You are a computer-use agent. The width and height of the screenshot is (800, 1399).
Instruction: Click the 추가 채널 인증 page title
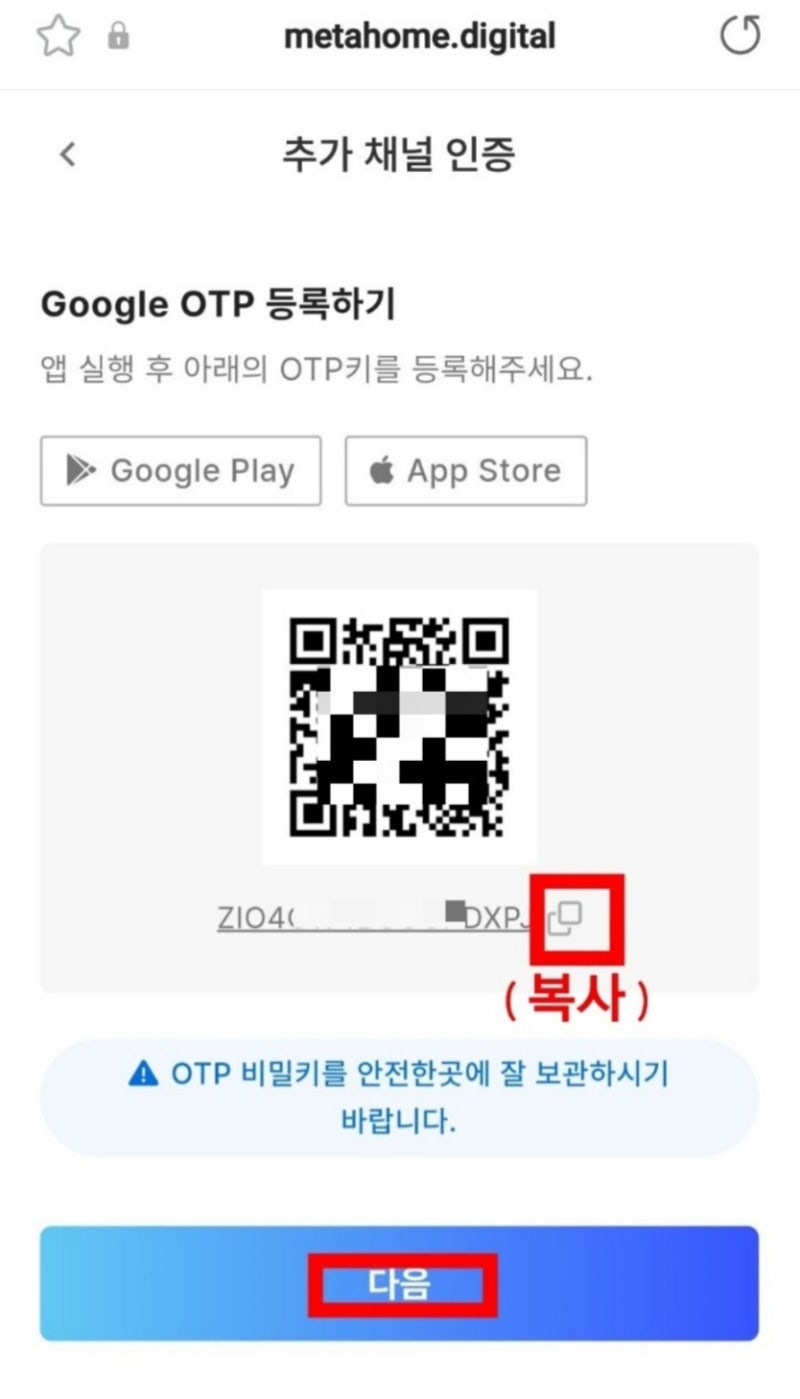pos(400,154)
